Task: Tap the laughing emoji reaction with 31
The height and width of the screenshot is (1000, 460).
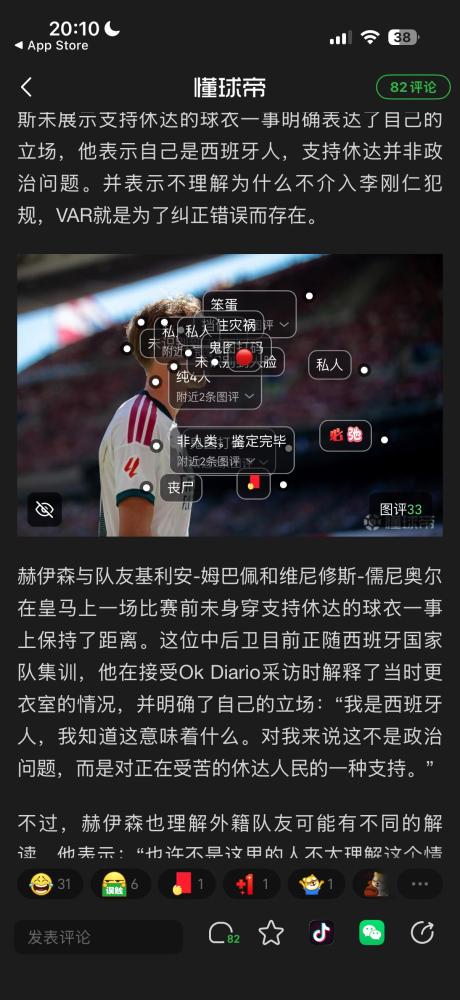Action: coord(50,884)
